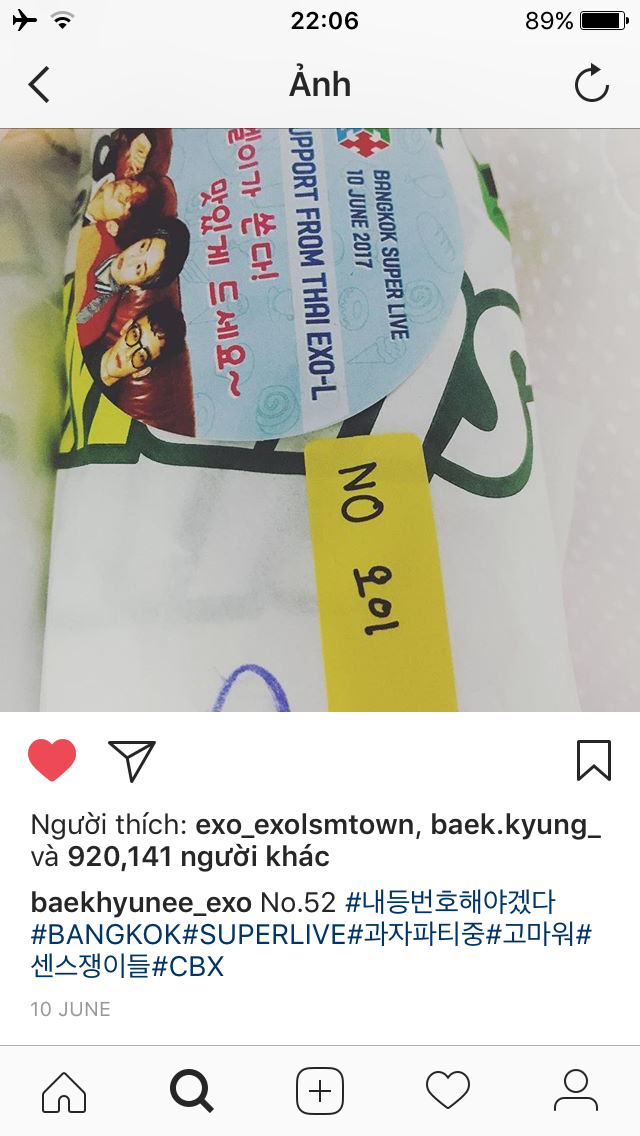This screenshot has height=1136, width=640.
Task: Refresh the post with reload icon
Action: click(591, 85)
